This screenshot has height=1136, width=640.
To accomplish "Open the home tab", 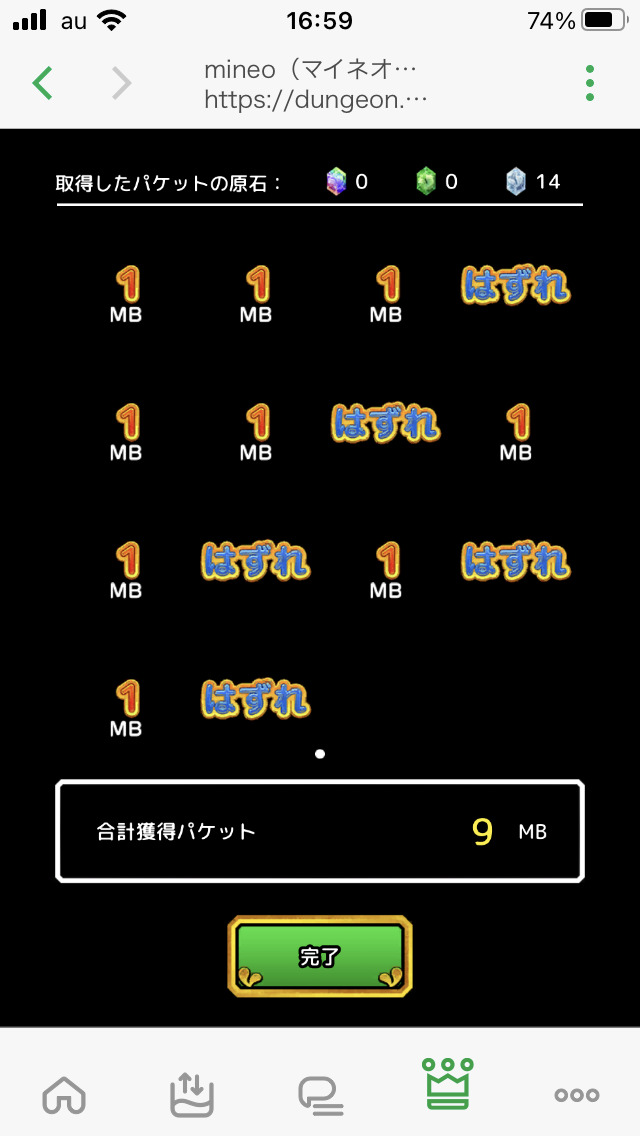I will tap(64, 1095).
